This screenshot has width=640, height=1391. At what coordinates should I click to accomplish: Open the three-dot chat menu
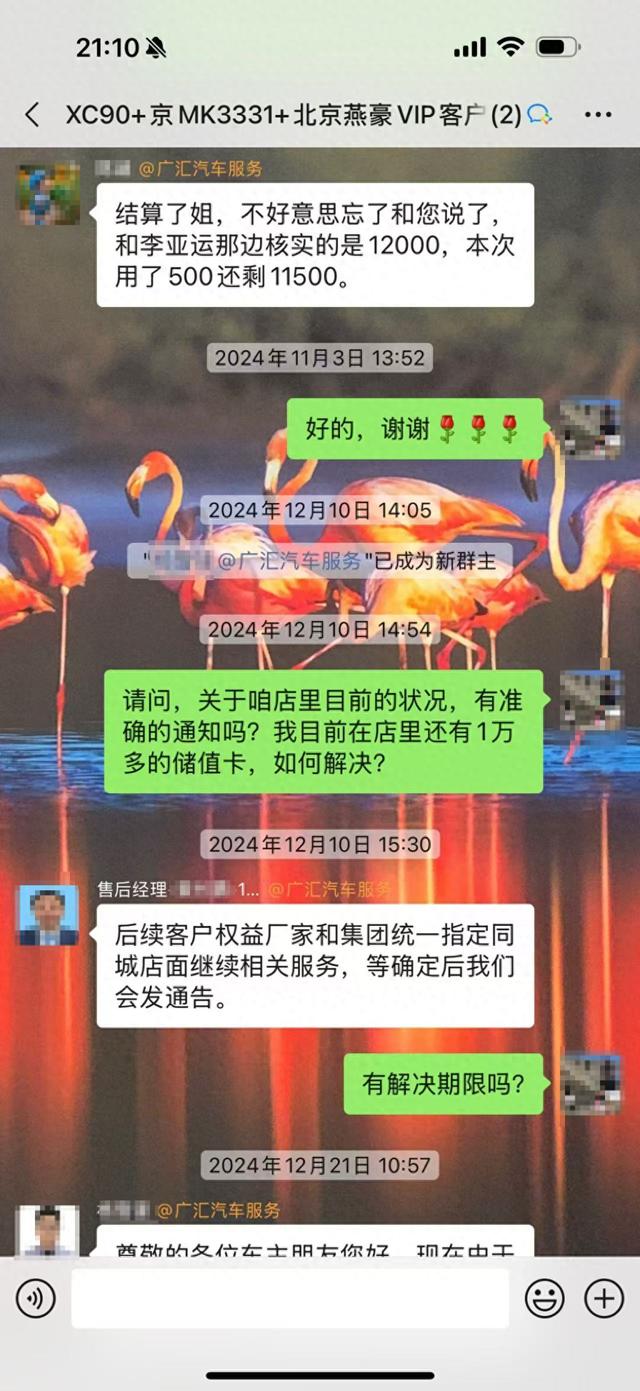[598, 115]
